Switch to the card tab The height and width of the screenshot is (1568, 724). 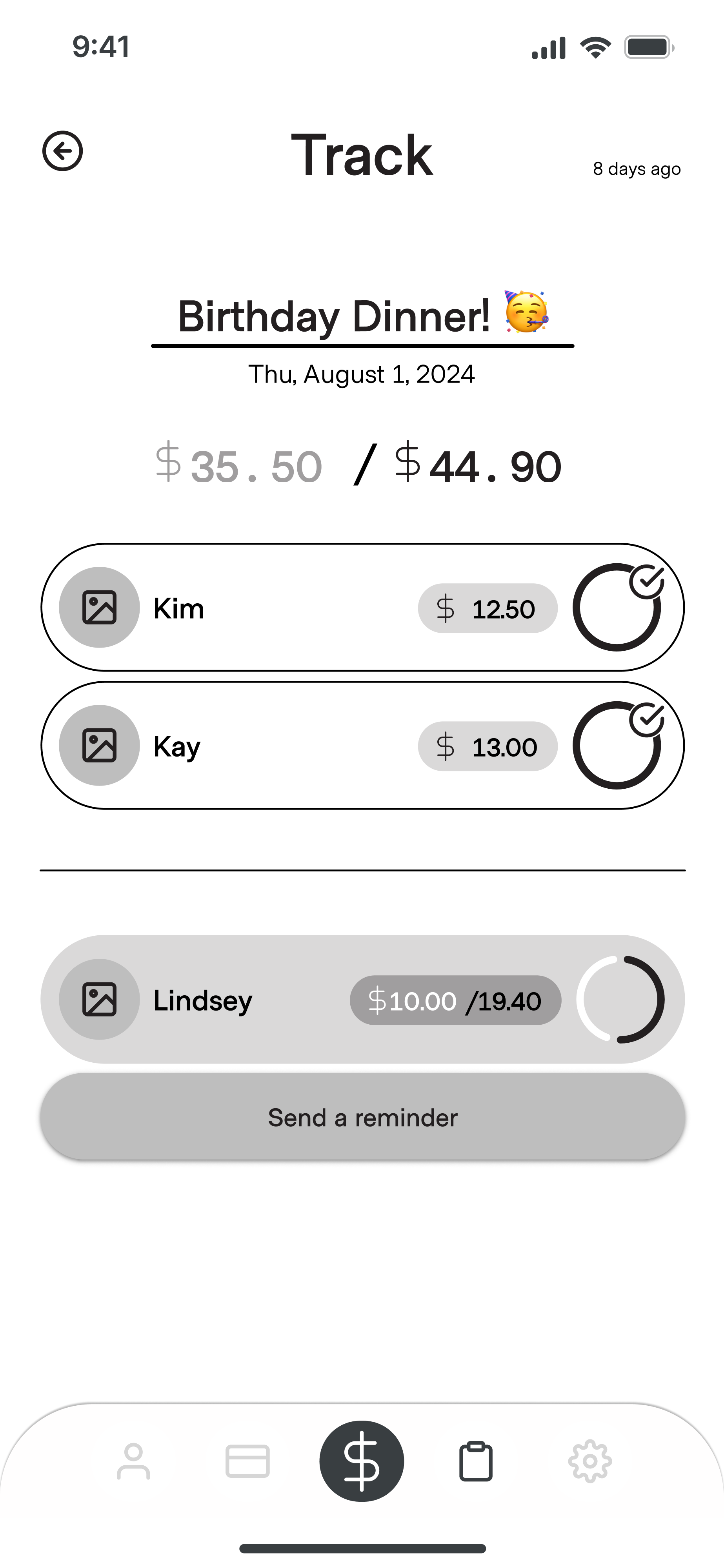(247, 1461)
